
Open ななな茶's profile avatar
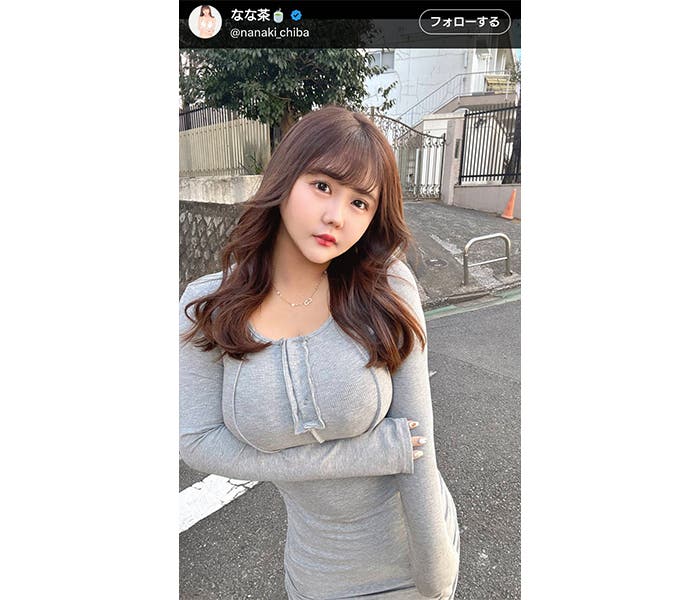(205, 21)
